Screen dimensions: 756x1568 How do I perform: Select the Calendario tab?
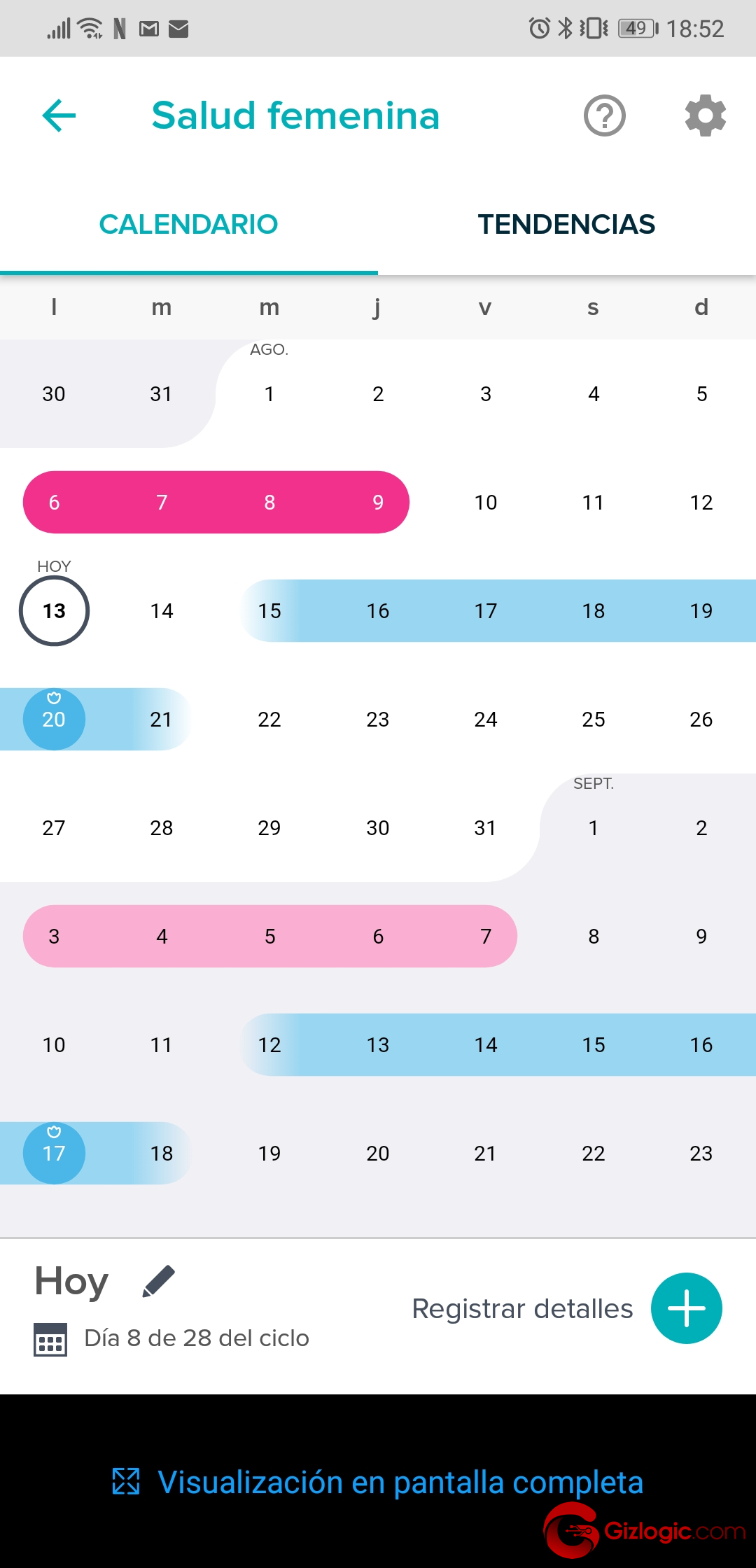[188, 225]
